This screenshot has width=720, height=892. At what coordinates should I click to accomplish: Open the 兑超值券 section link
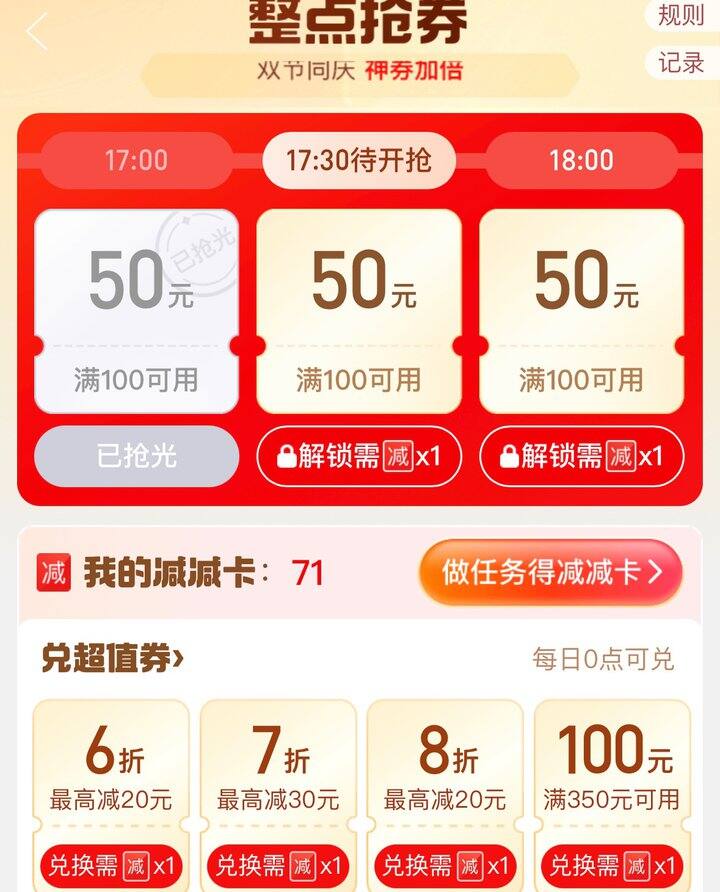[113, 658]
